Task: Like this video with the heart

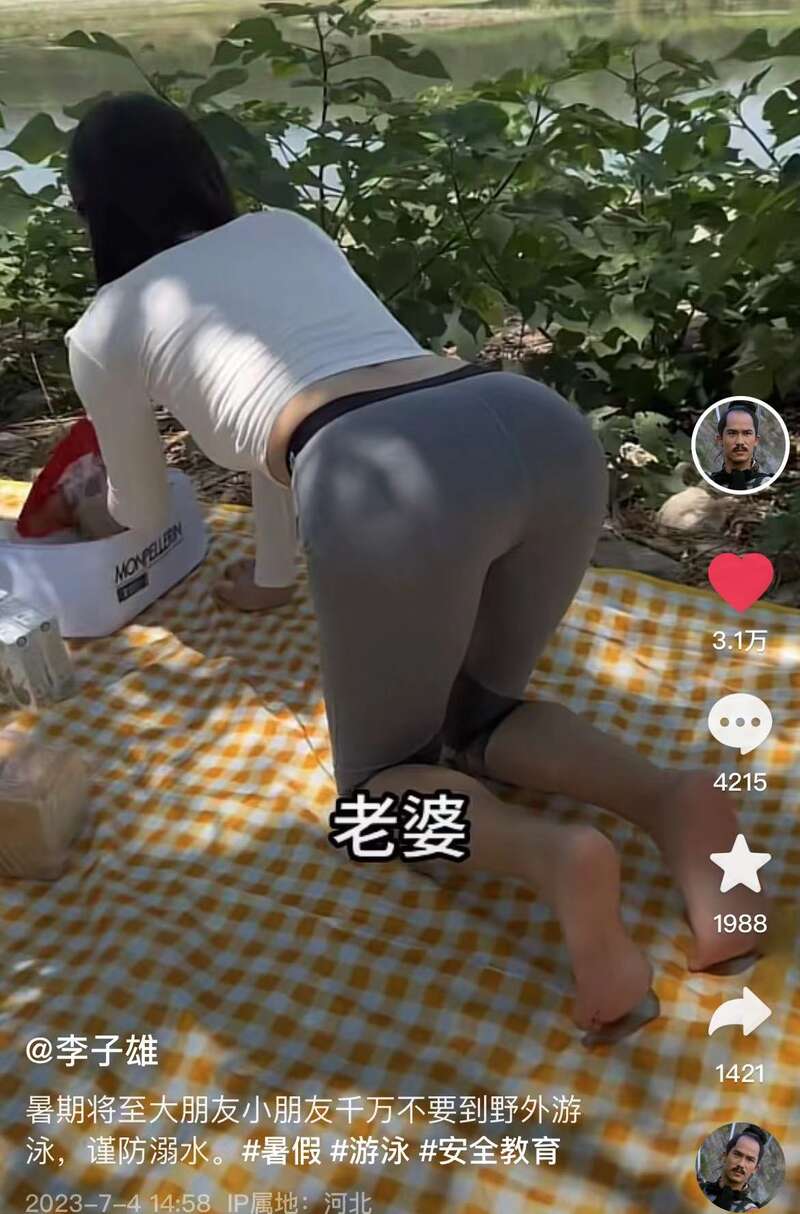Action: [x=740, y=581]
